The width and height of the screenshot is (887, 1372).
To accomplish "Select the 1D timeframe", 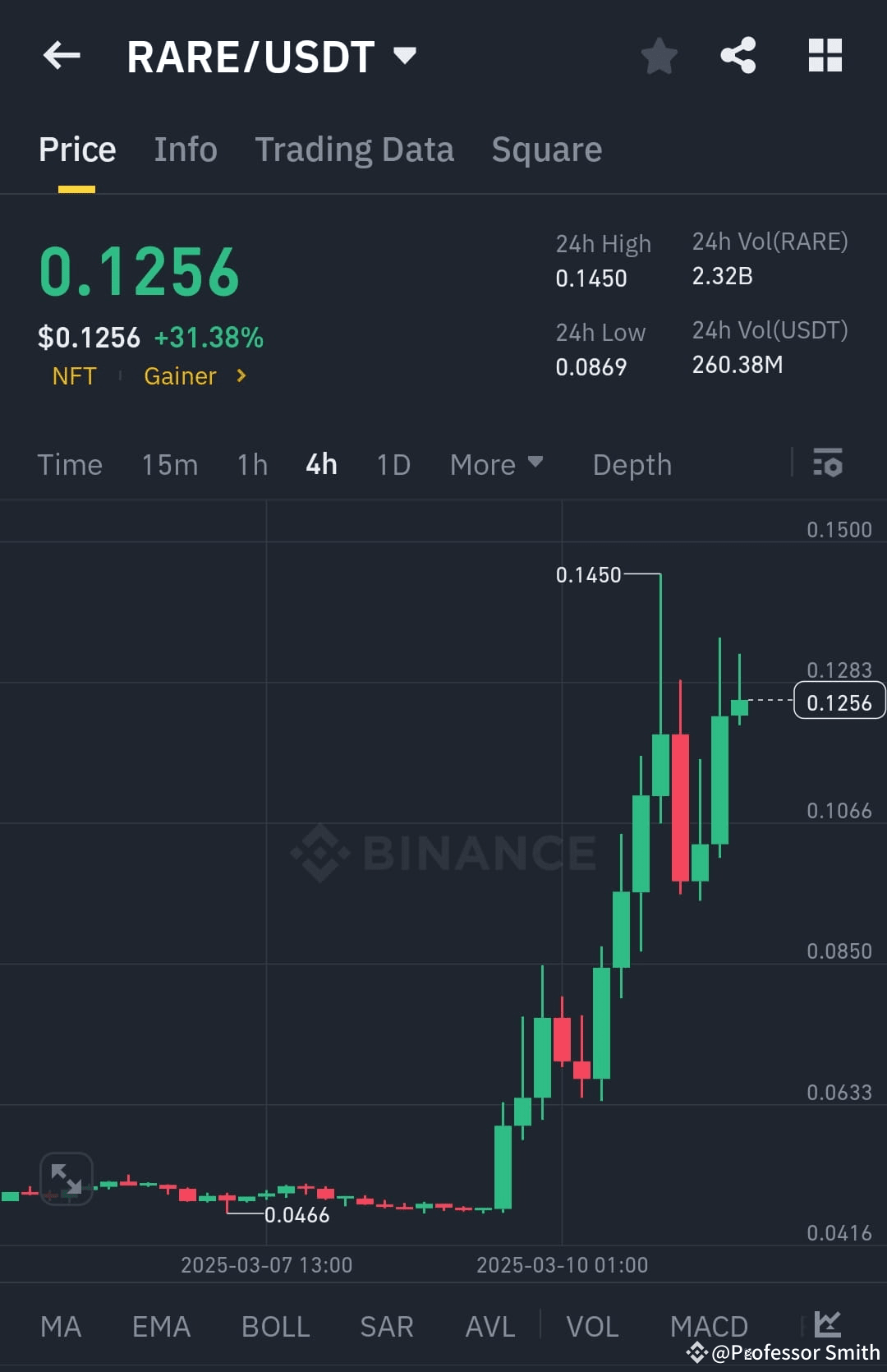I will click(x=393, y=464).
